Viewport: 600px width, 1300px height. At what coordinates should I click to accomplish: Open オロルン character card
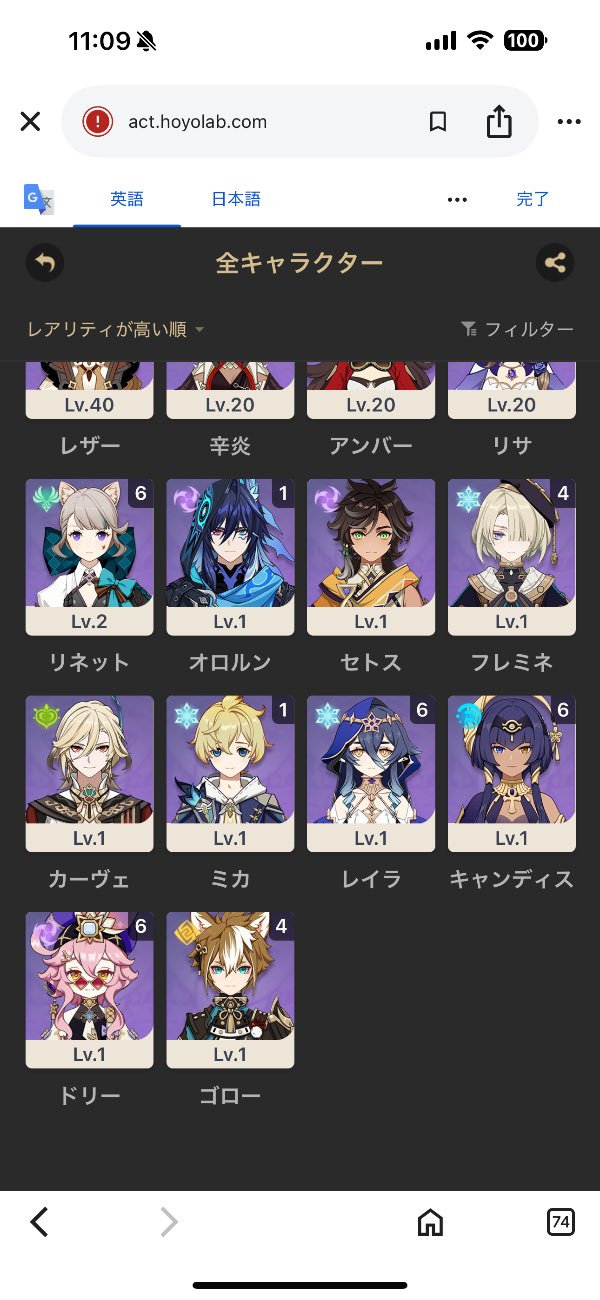[230, 557]
